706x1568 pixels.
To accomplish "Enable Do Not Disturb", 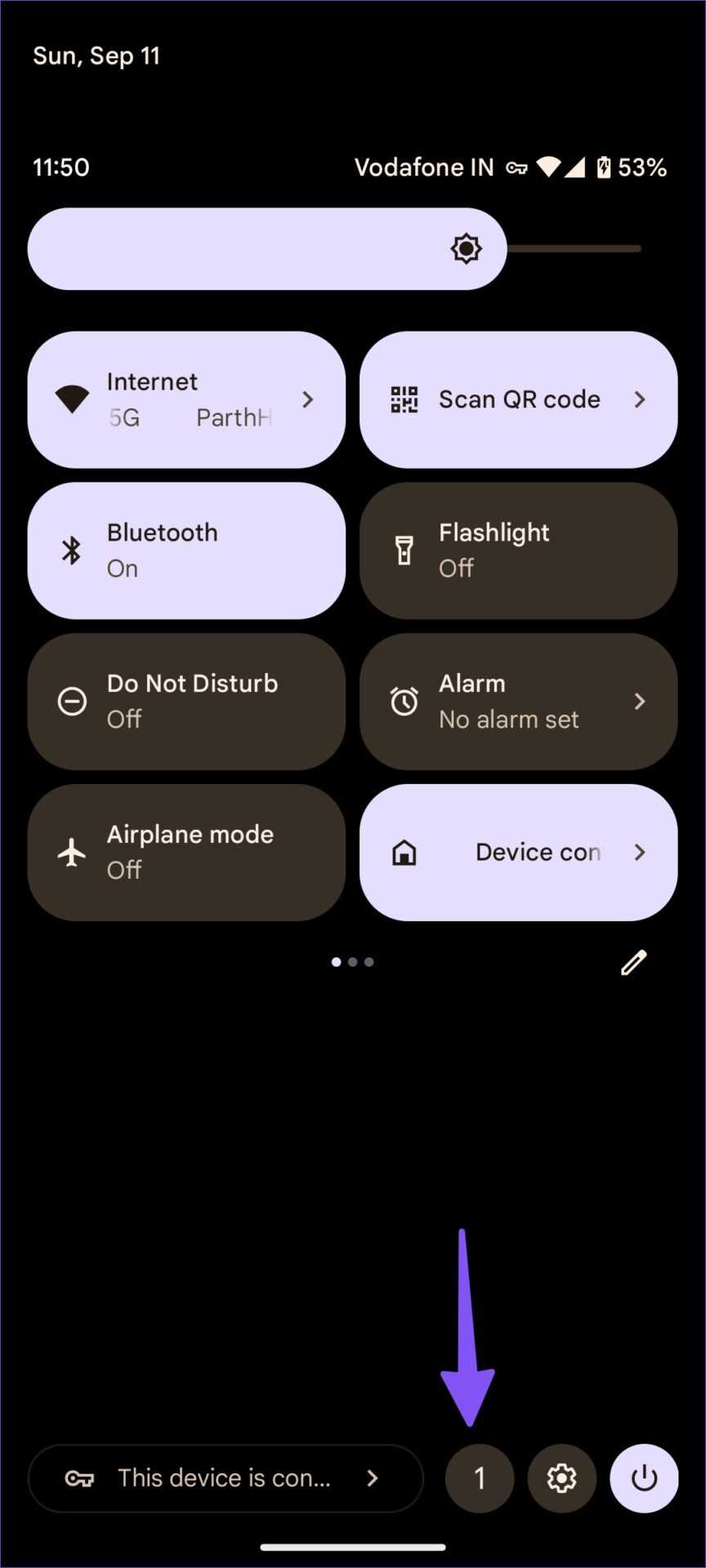I will [x=186, y=702].
